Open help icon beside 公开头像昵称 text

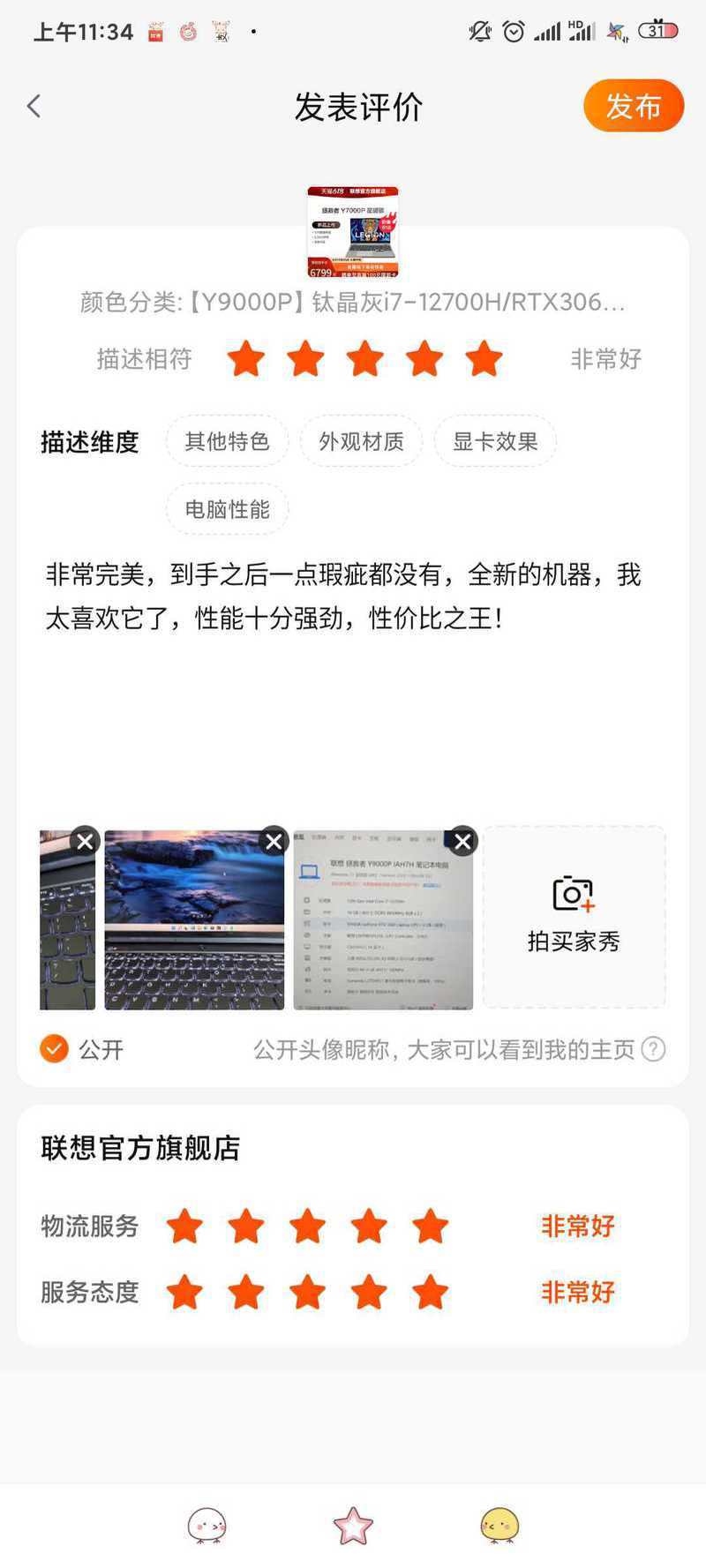point(653,1049)
